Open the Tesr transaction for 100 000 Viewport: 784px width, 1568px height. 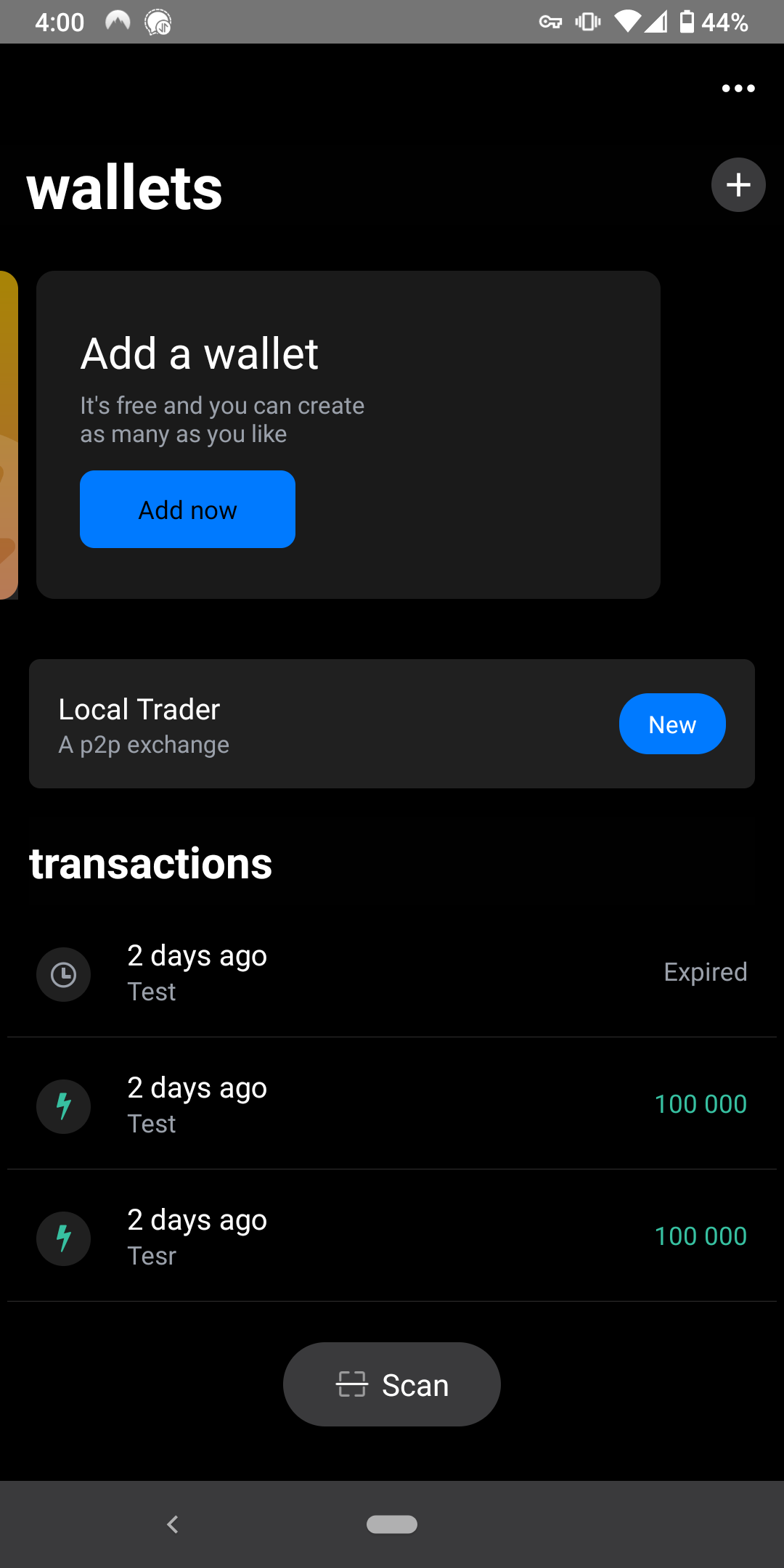392,1236
